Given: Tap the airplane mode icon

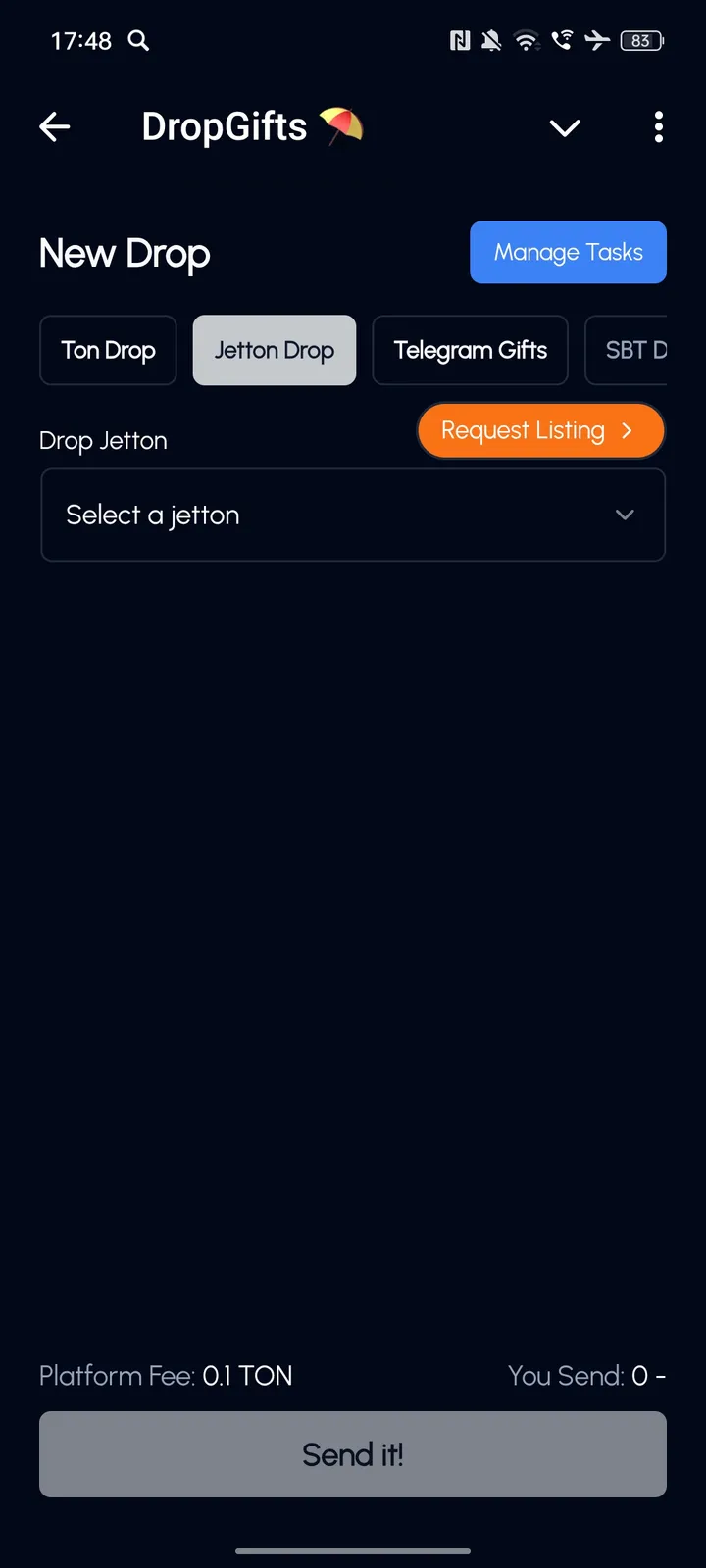Looking at the screenshot, I should coord(598,41).
